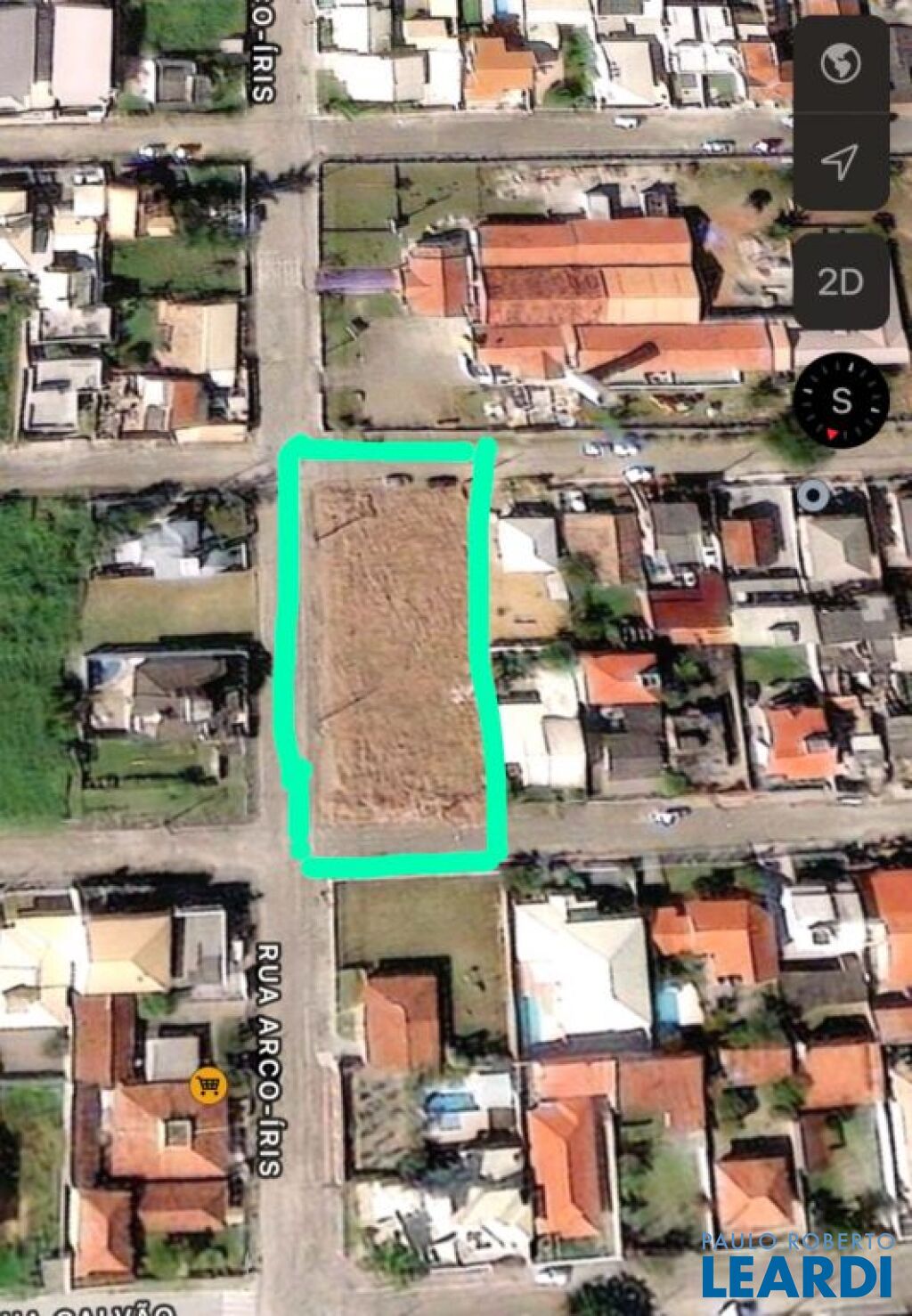Image resolution: width=912 pixels, height=1316 pixels.
Task: Open the shopping cart store marker
Action: click(208, 1084)
